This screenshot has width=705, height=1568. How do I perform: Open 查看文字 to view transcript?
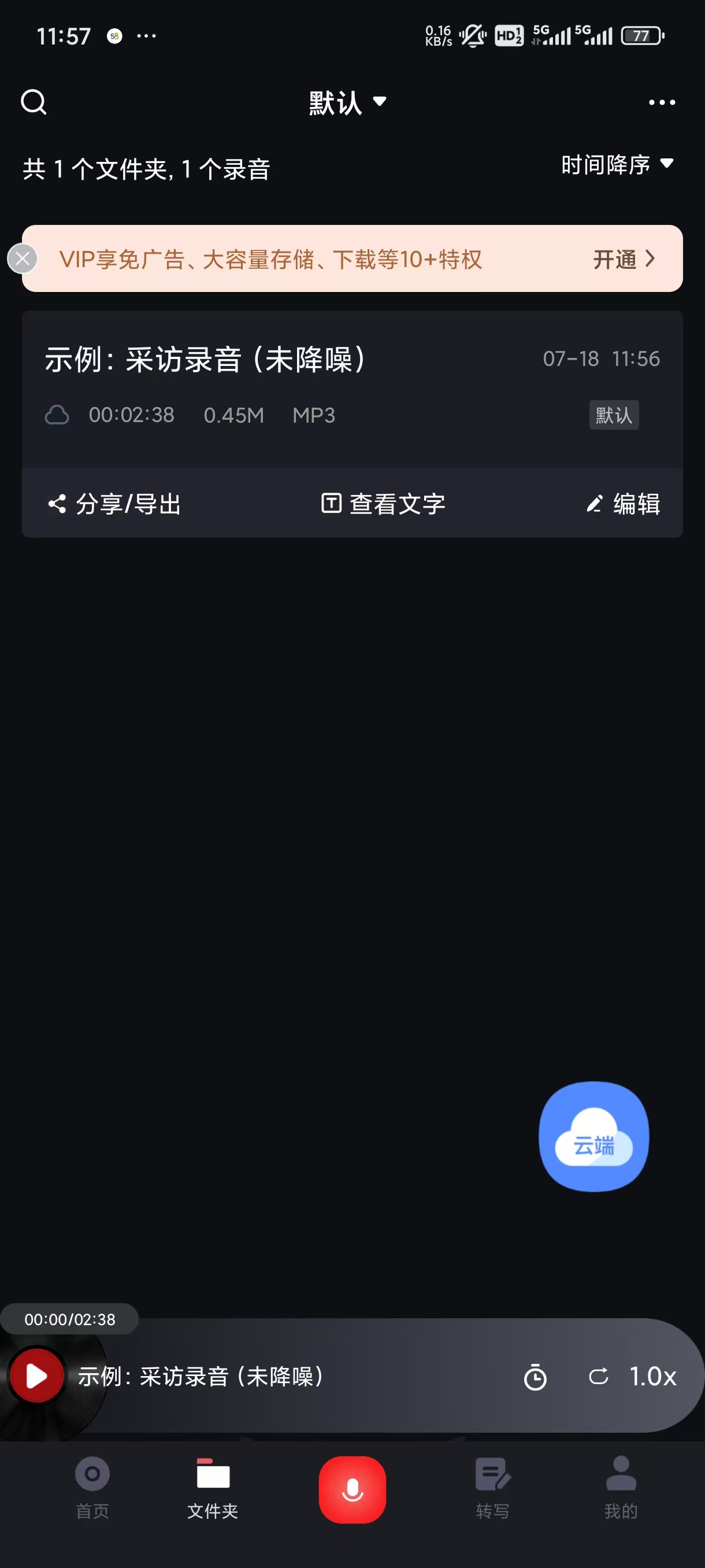coord(383,504)
